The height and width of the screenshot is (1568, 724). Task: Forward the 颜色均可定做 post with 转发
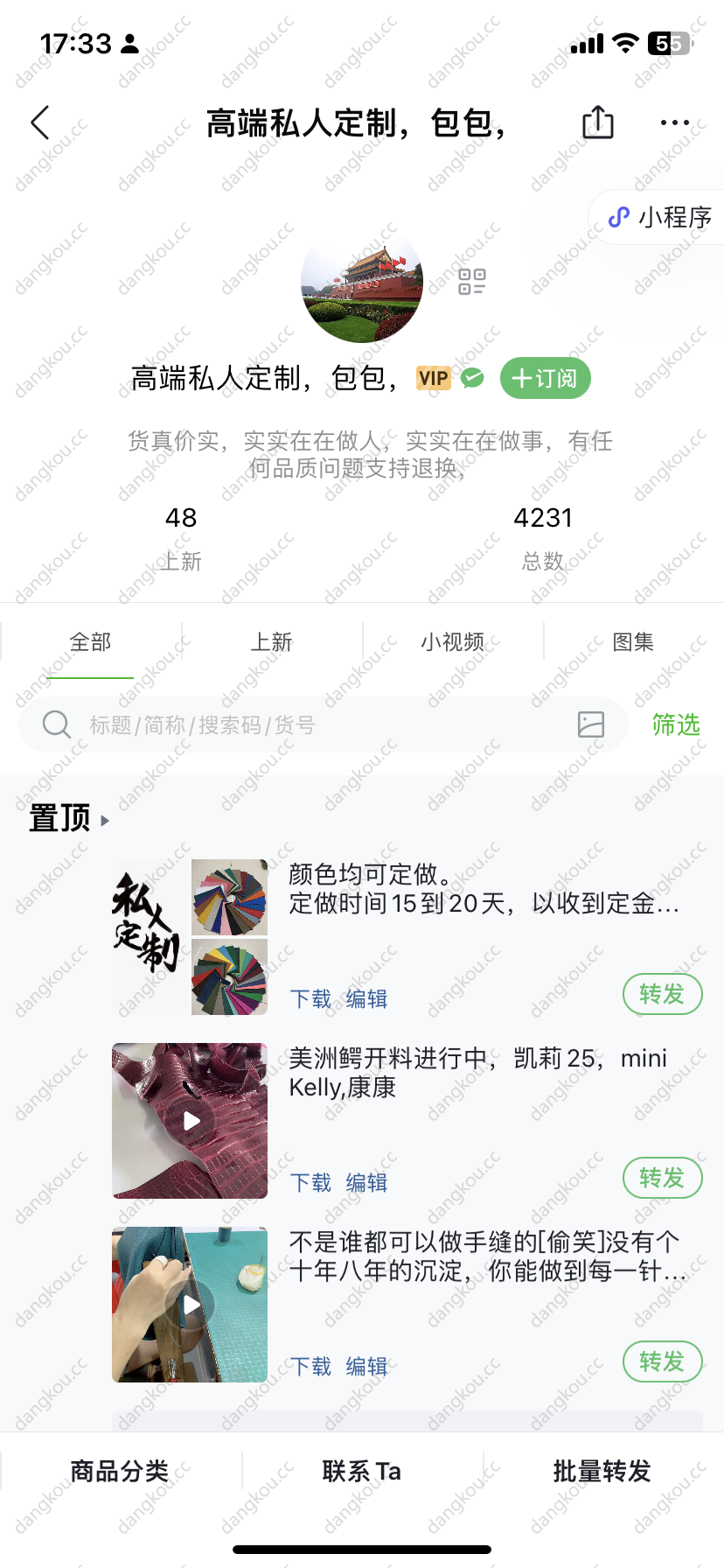click(662, 994)
